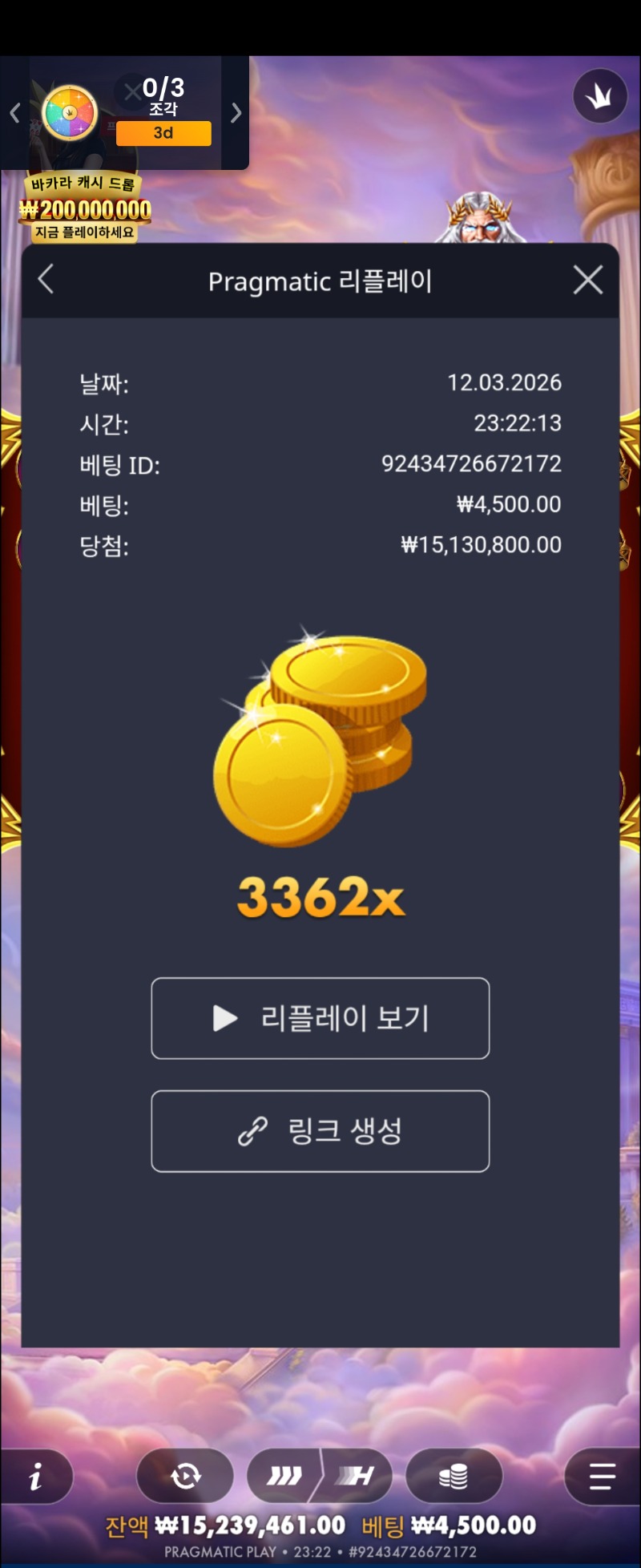Open the prize wheel promotion
This screenshot has height=1568, width=641.
[70, 113]
